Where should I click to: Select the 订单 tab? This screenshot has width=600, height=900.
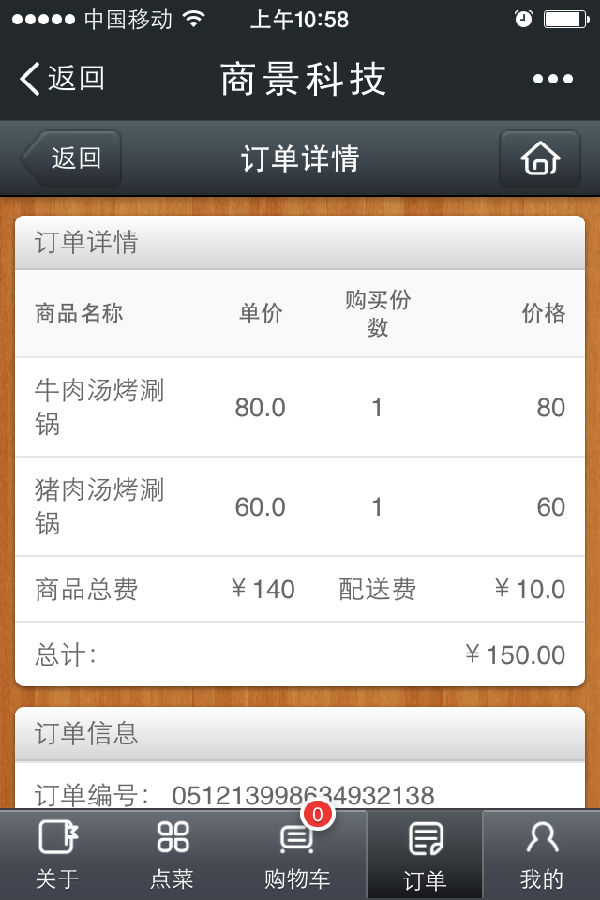pos(425,855)
